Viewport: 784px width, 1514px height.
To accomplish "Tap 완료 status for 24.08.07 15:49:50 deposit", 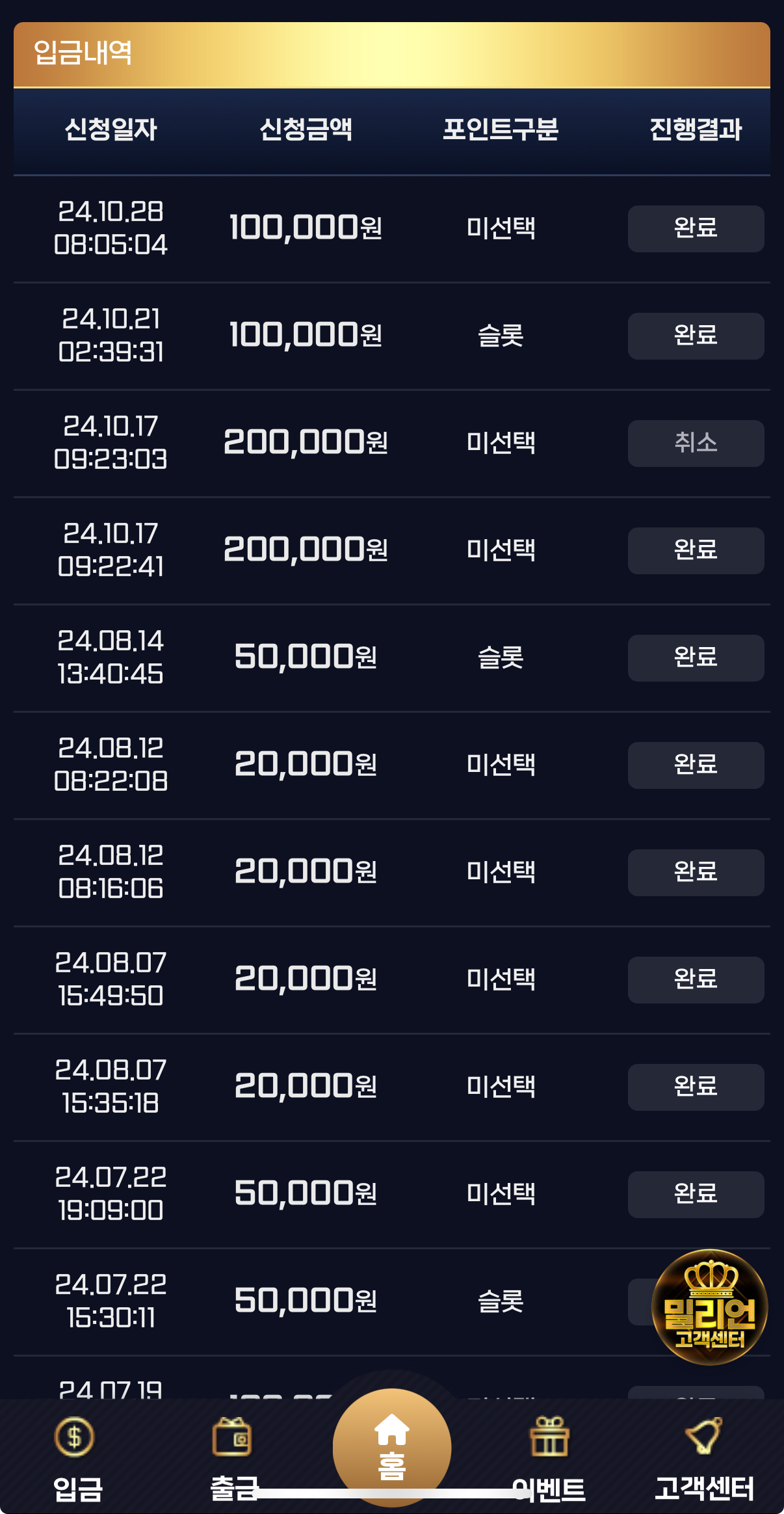I will click(696, 980).
